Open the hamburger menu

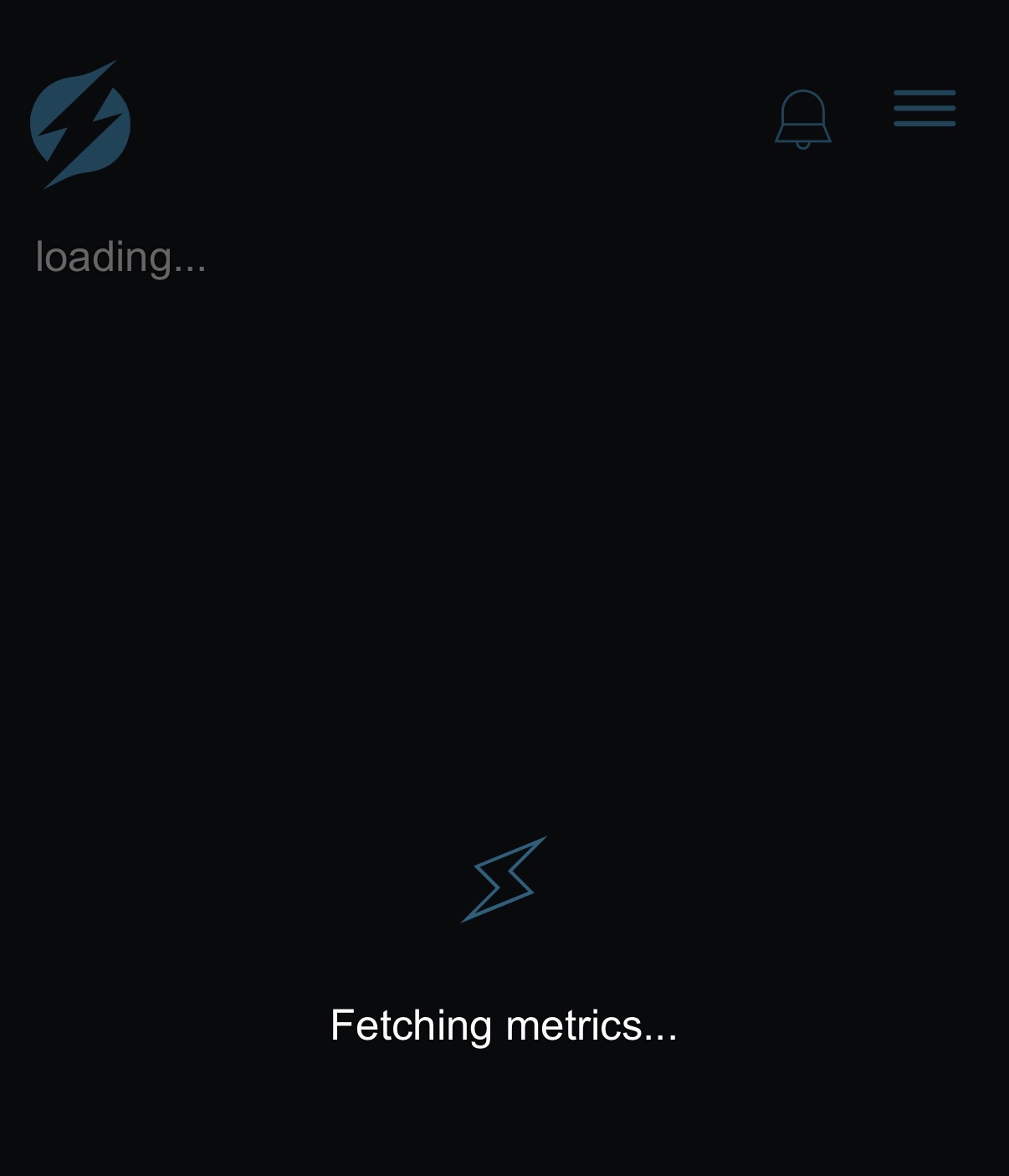click(x=924, y=109)
